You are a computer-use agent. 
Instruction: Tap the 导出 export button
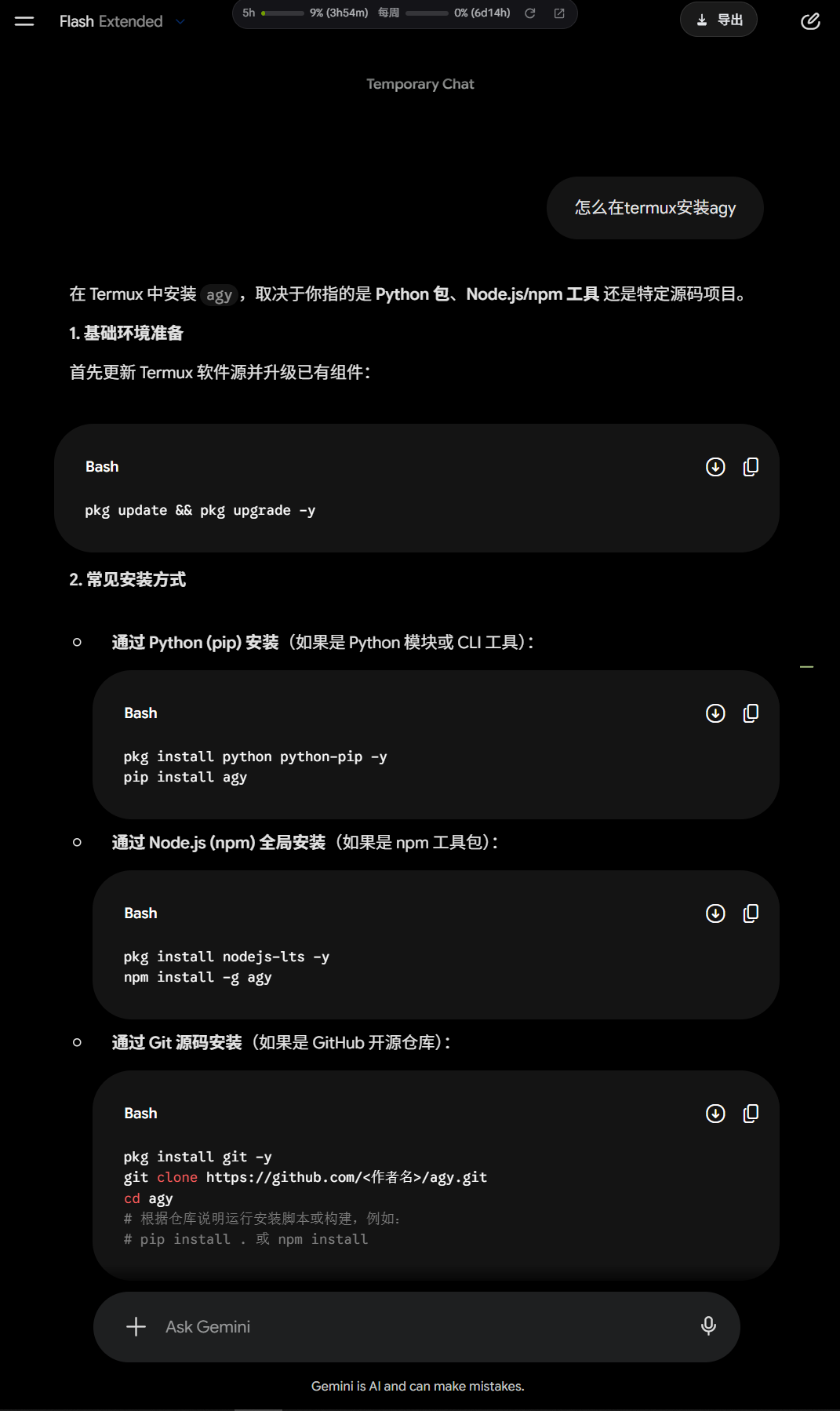[x=718, y=20]
